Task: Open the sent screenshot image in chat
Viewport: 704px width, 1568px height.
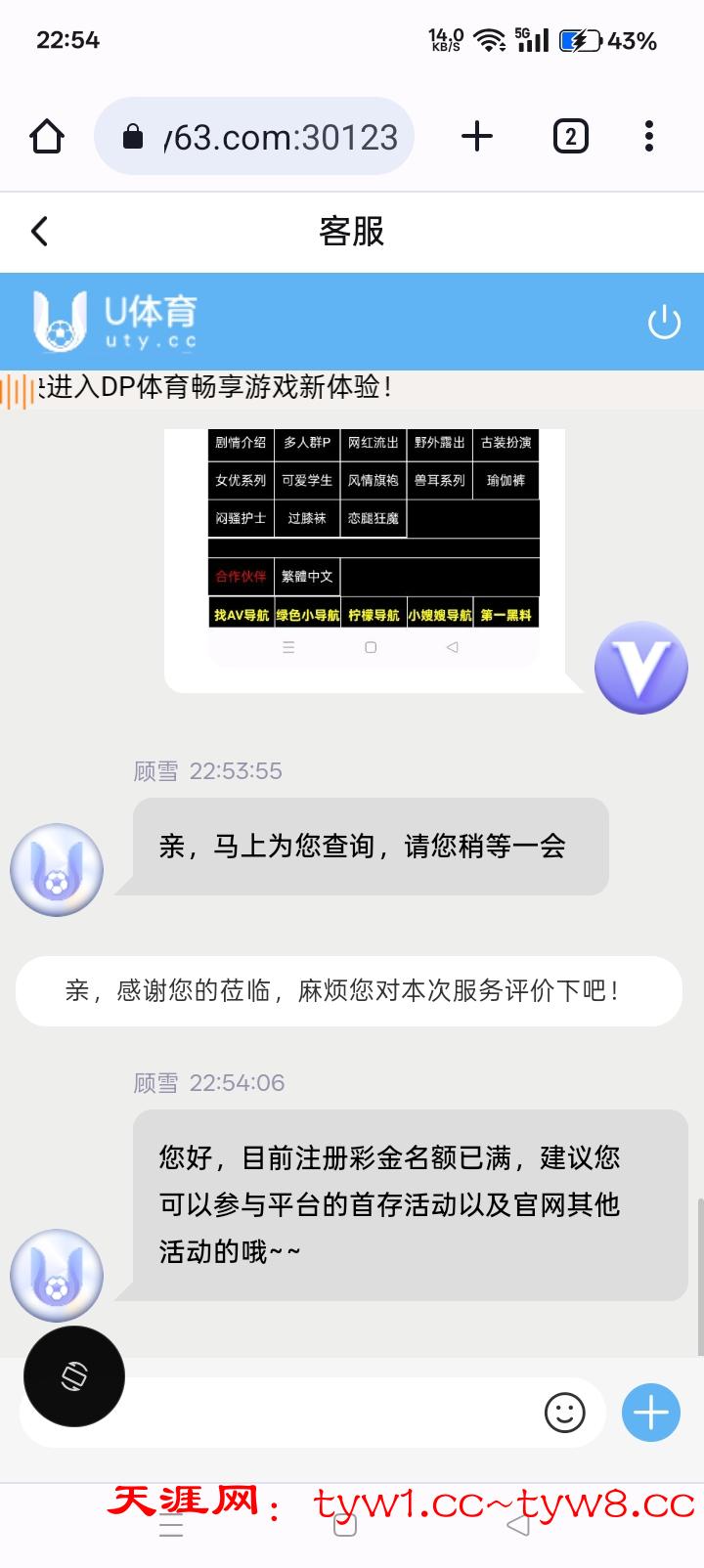Action: pyautogui.click(x=374, y=547)
